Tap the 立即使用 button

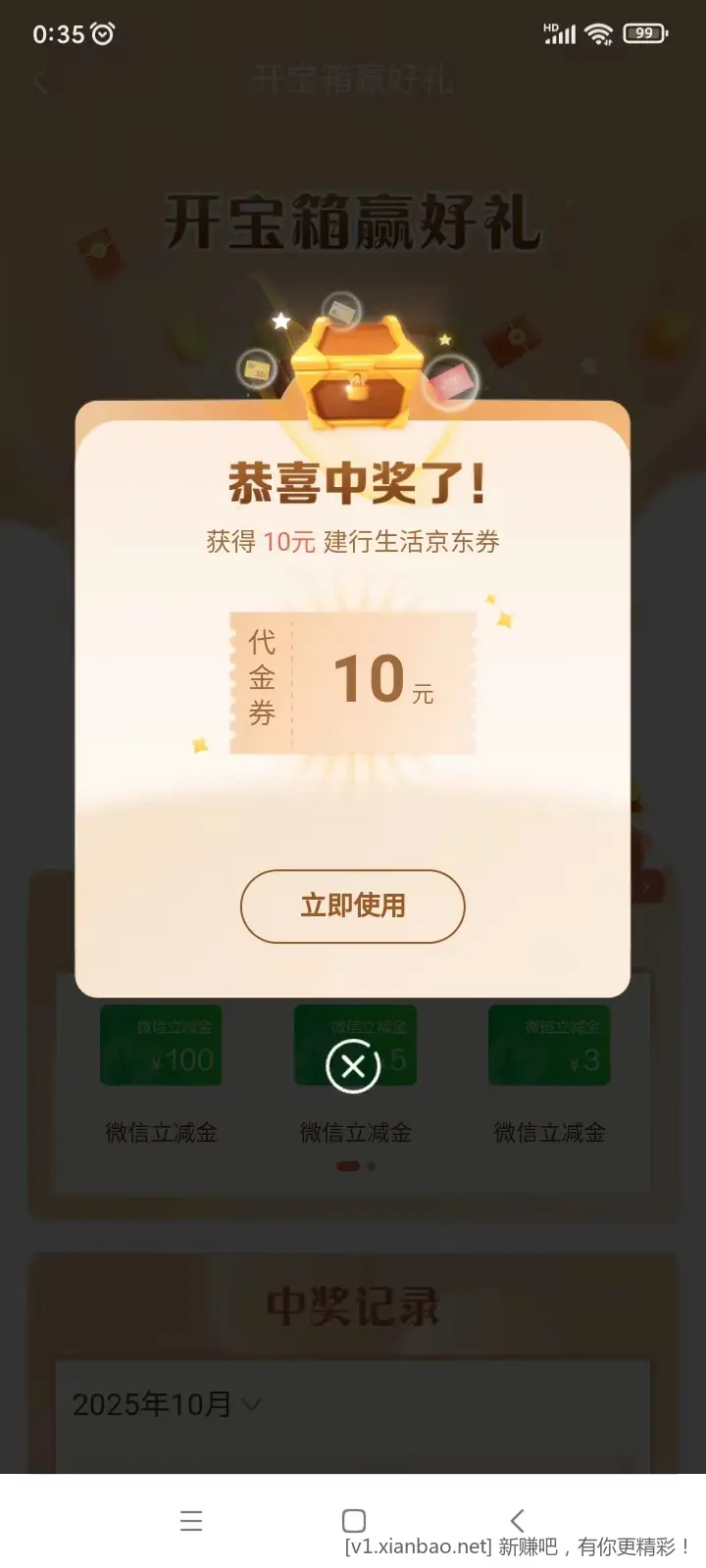(352, 906)
